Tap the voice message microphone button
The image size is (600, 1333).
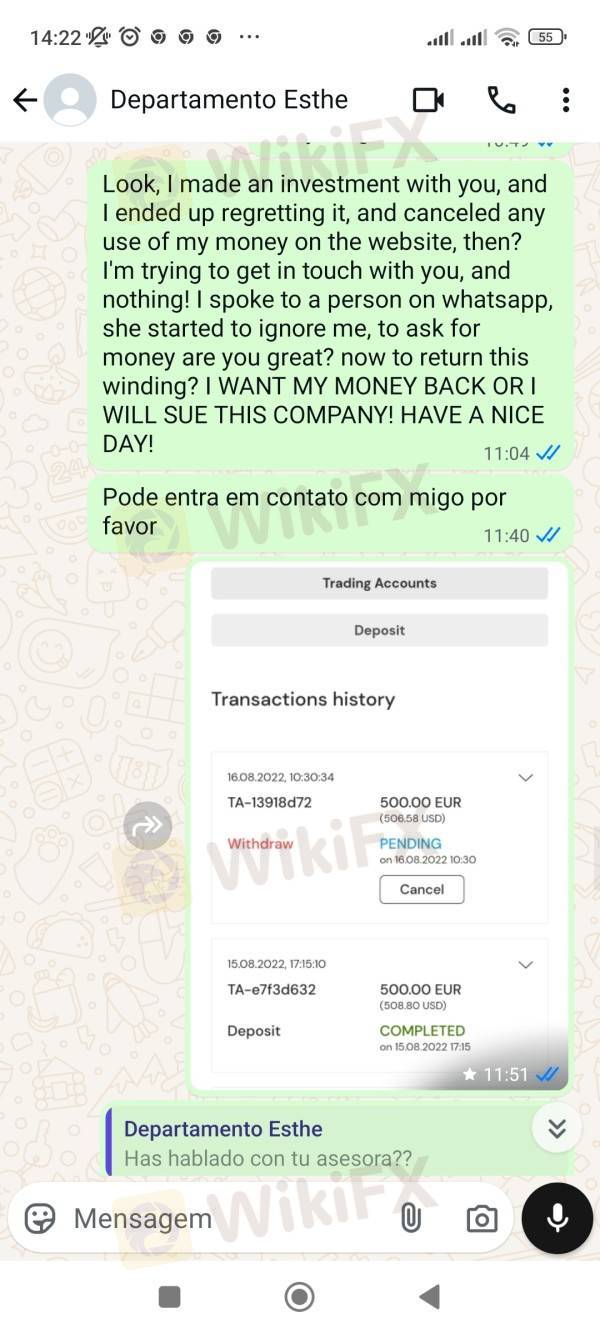(558, 1218)
